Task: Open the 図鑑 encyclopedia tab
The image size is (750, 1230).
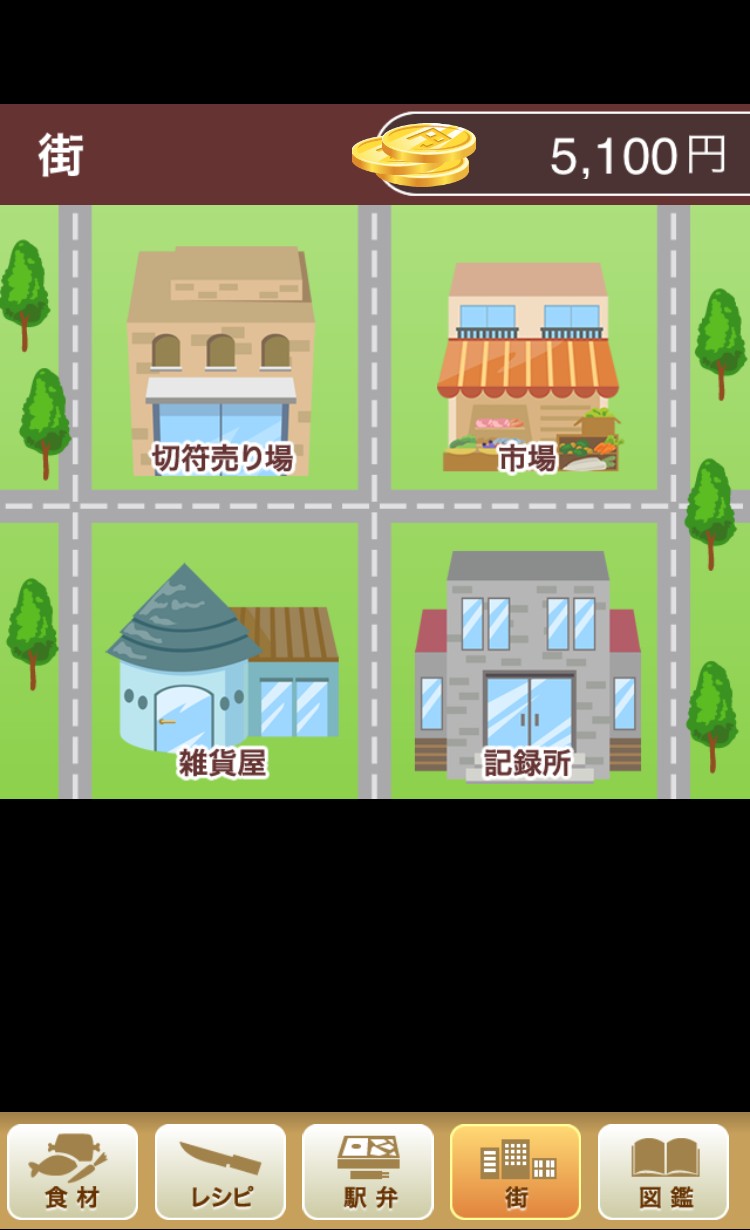Action: pos(663,1171)
